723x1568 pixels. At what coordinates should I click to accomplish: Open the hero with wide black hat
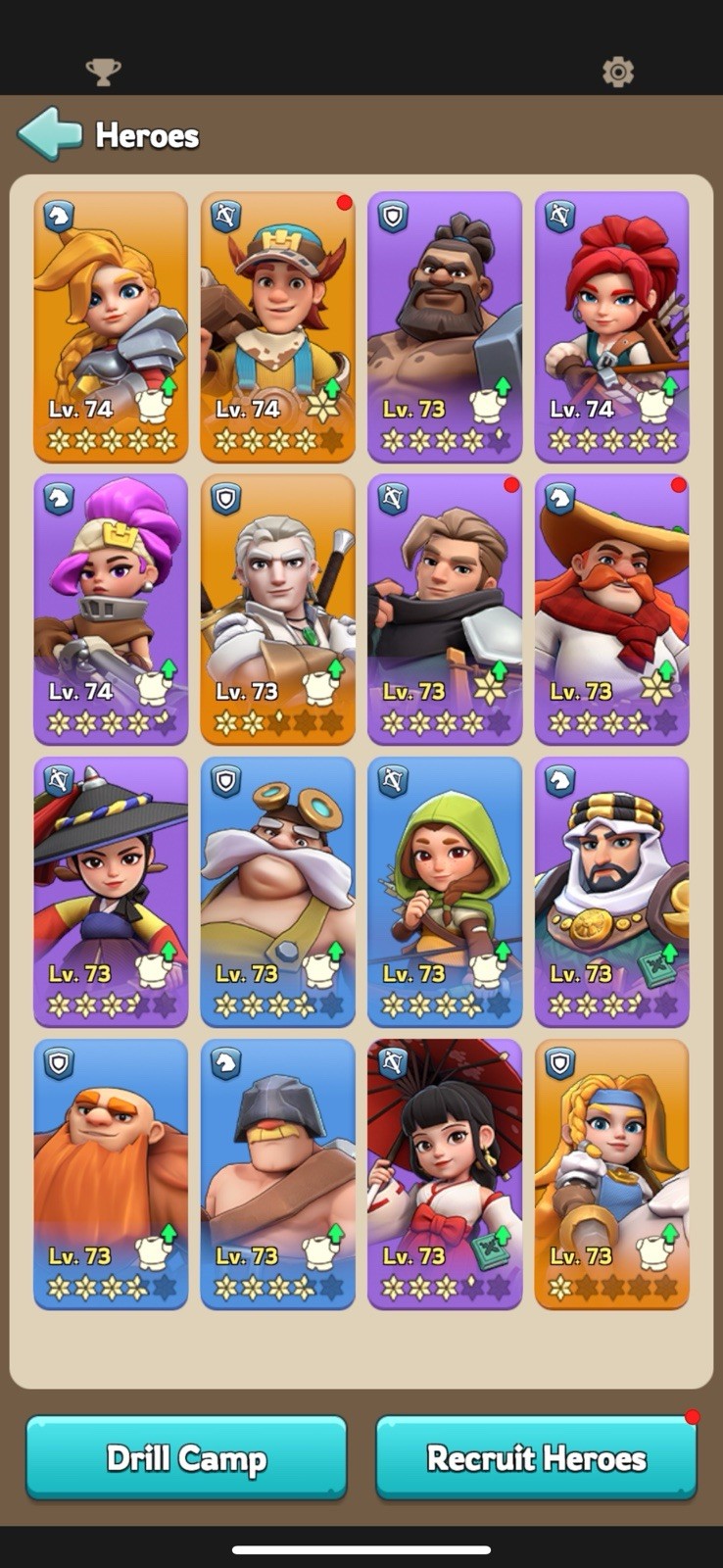coord(111,892)
